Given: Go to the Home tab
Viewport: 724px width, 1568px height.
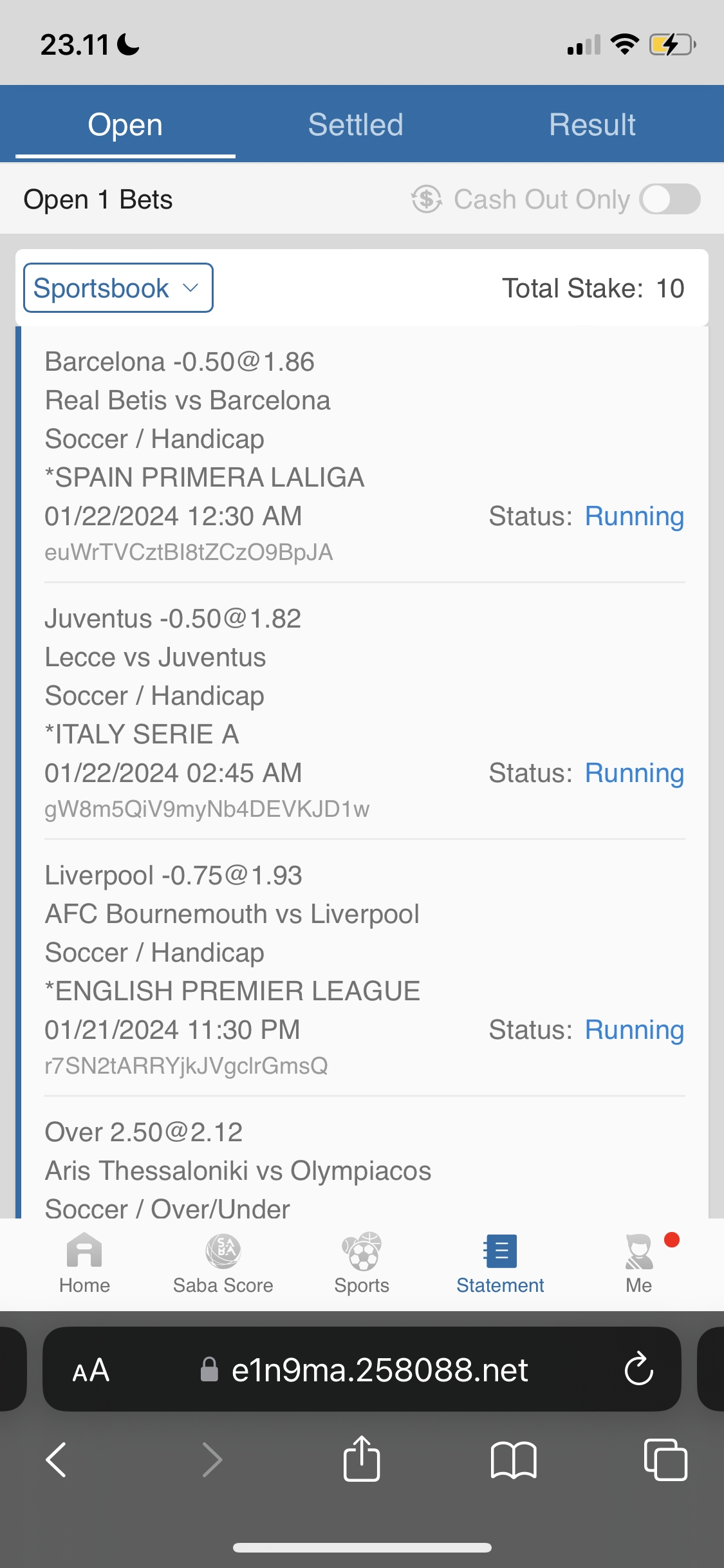Looking at the screenshot, I should point(84,1263).
